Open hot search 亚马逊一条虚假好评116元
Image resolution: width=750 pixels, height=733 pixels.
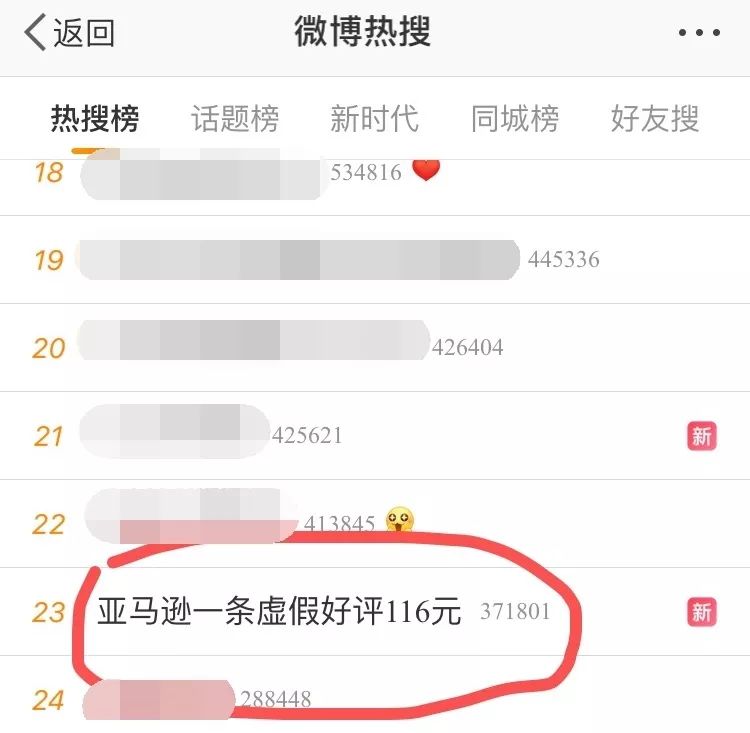[x=280, y=611]
